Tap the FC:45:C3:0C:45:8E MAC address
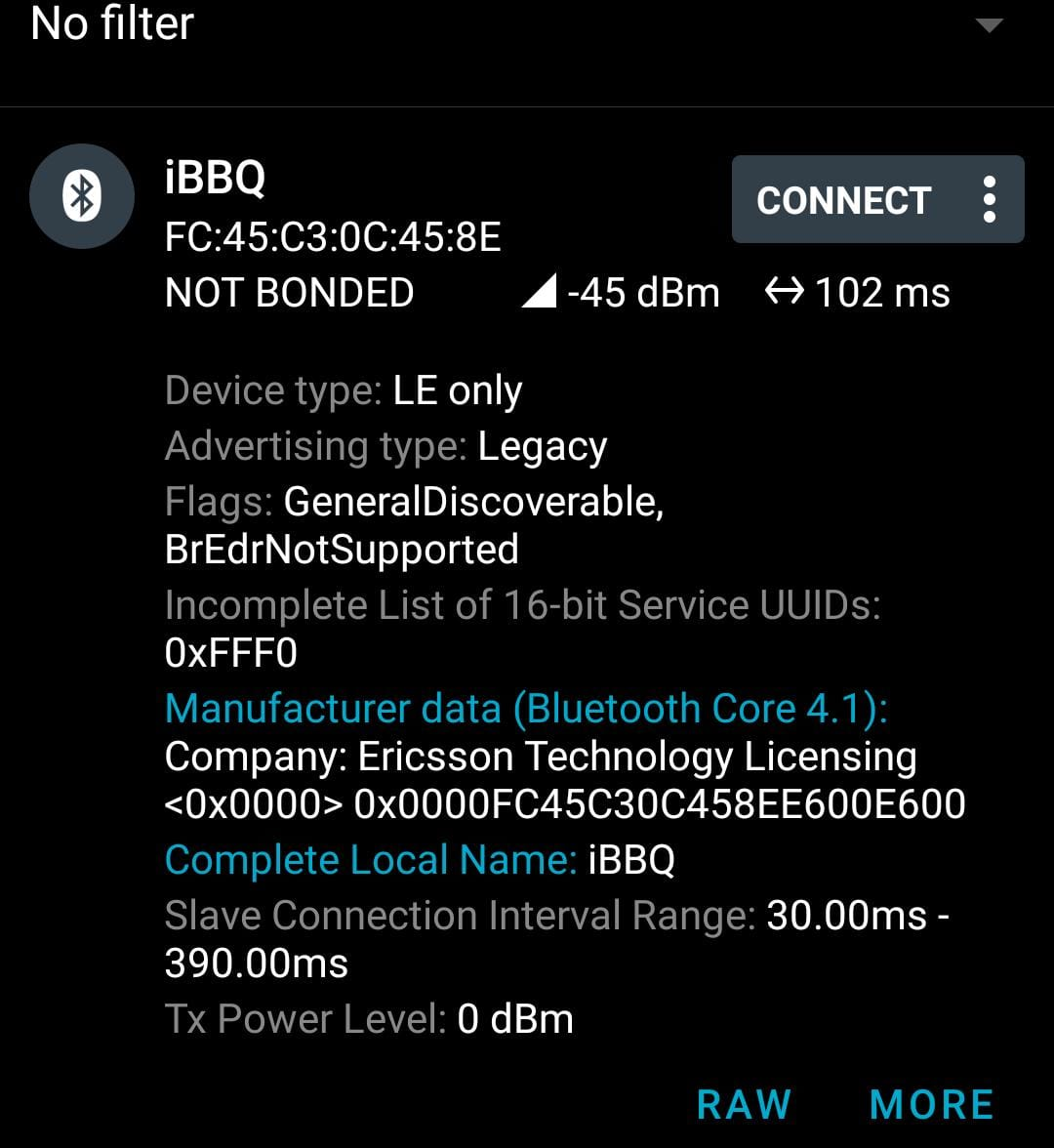1054x1148 pixels. [x=332, y=237]
